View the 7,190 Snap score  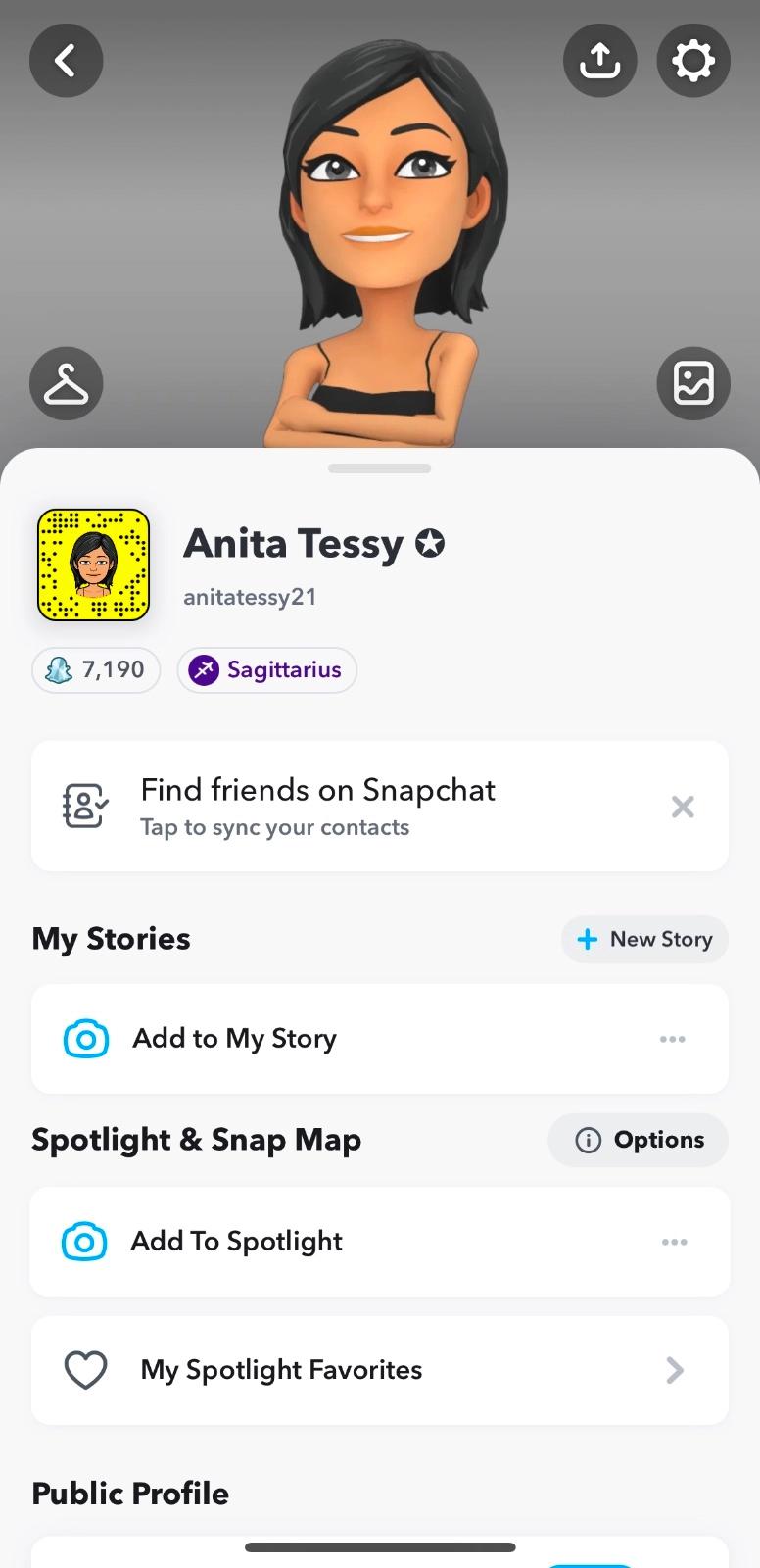[x=96, y=670]
